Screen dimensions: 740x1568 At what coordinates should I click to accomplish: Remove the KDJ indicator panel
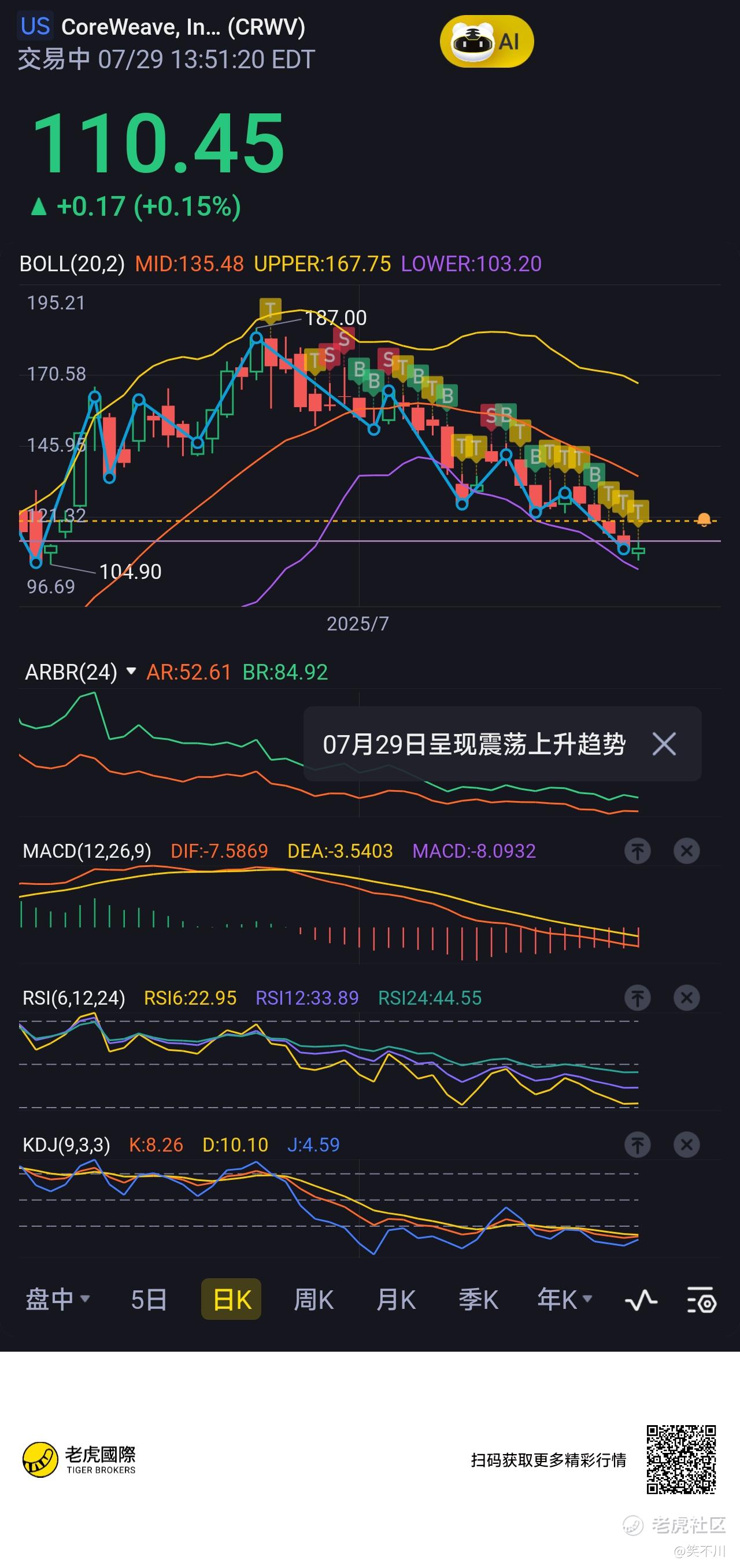coord(686,1145)
